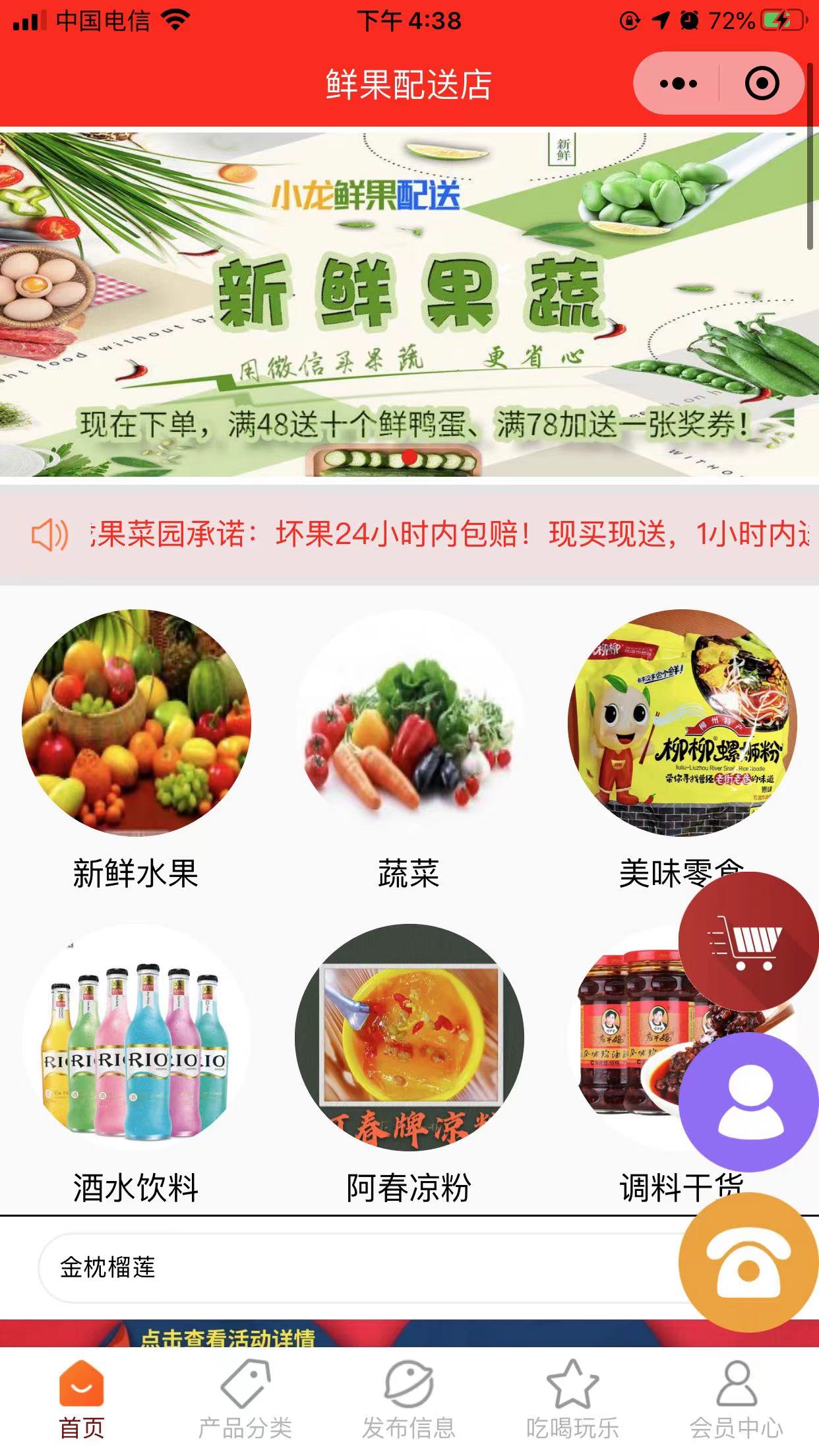Tap the 金枕榴莲 search field

point(356,1267)
